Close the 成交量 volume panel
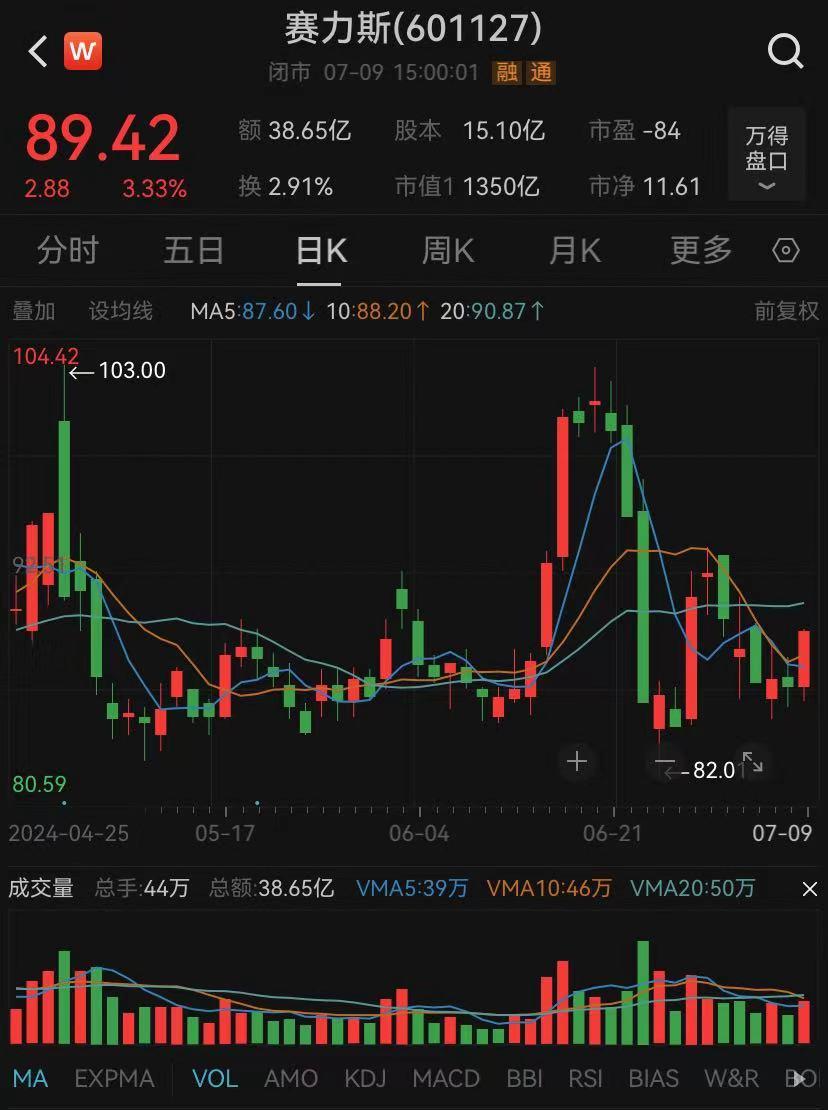Image resolution: width=828 pixels, height=1110 pixels. [810, 888]
